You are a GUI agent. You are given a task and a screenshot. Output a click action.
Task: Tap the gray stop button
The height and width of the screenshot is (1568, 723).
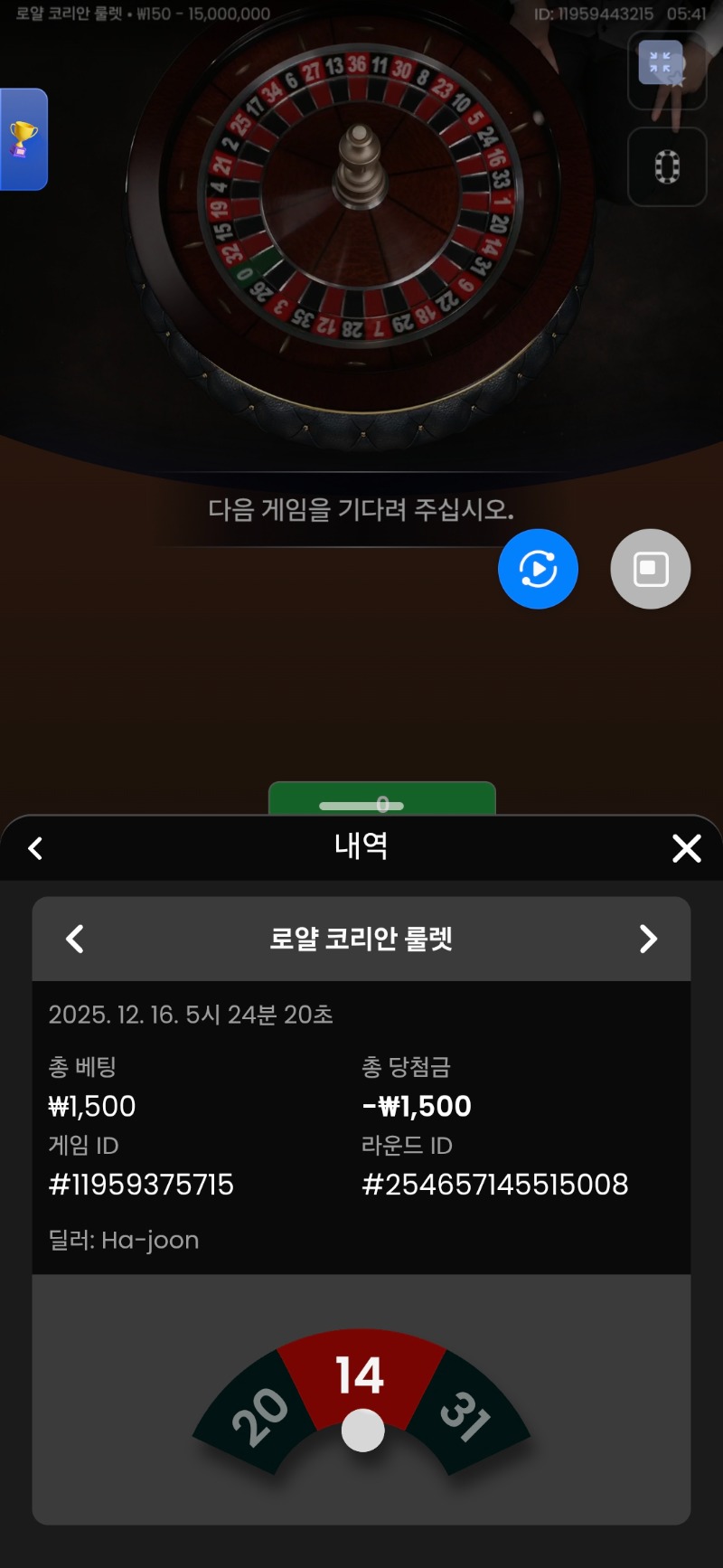click(650, 569)
